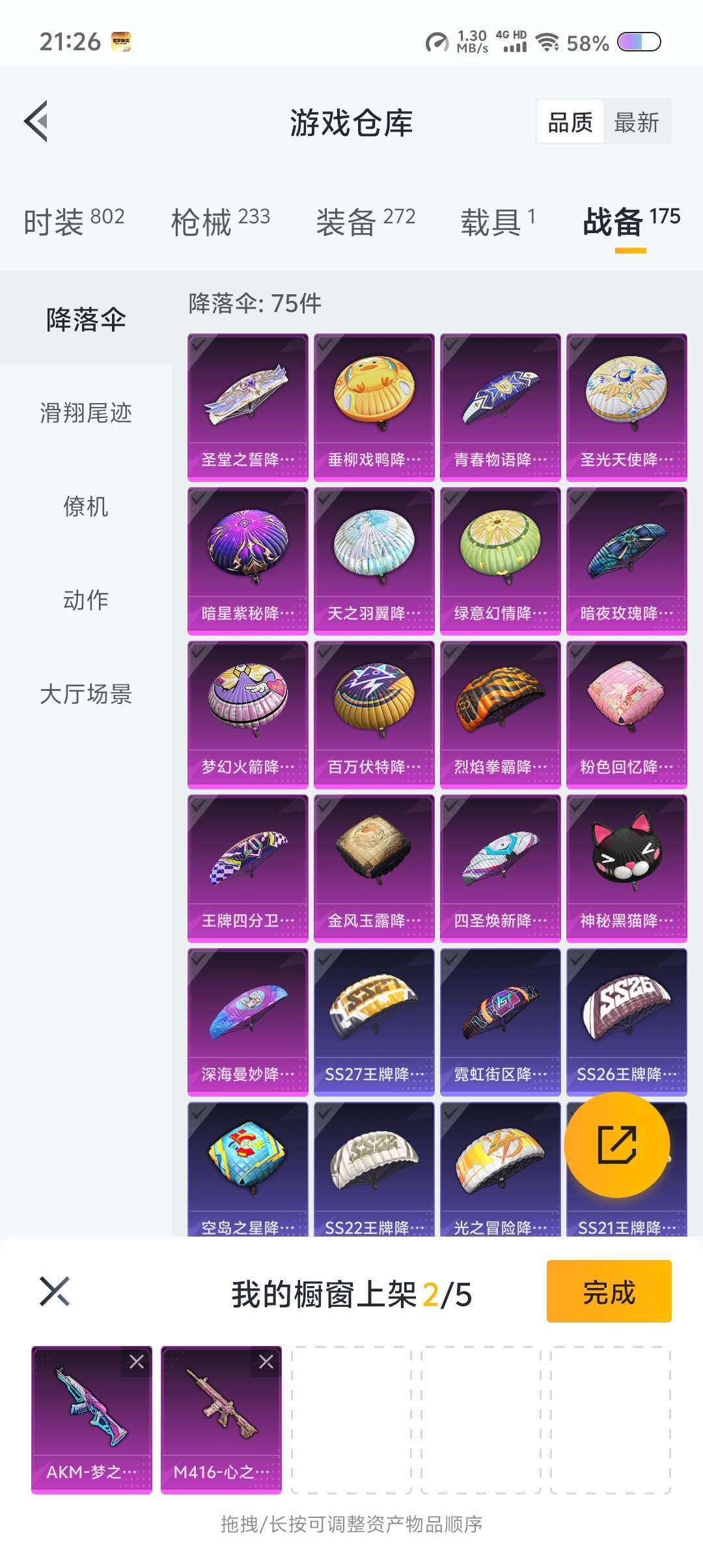Select the 垂柳戏鸭 parachute
703x1568 pixels.
[x=374, y=408]
